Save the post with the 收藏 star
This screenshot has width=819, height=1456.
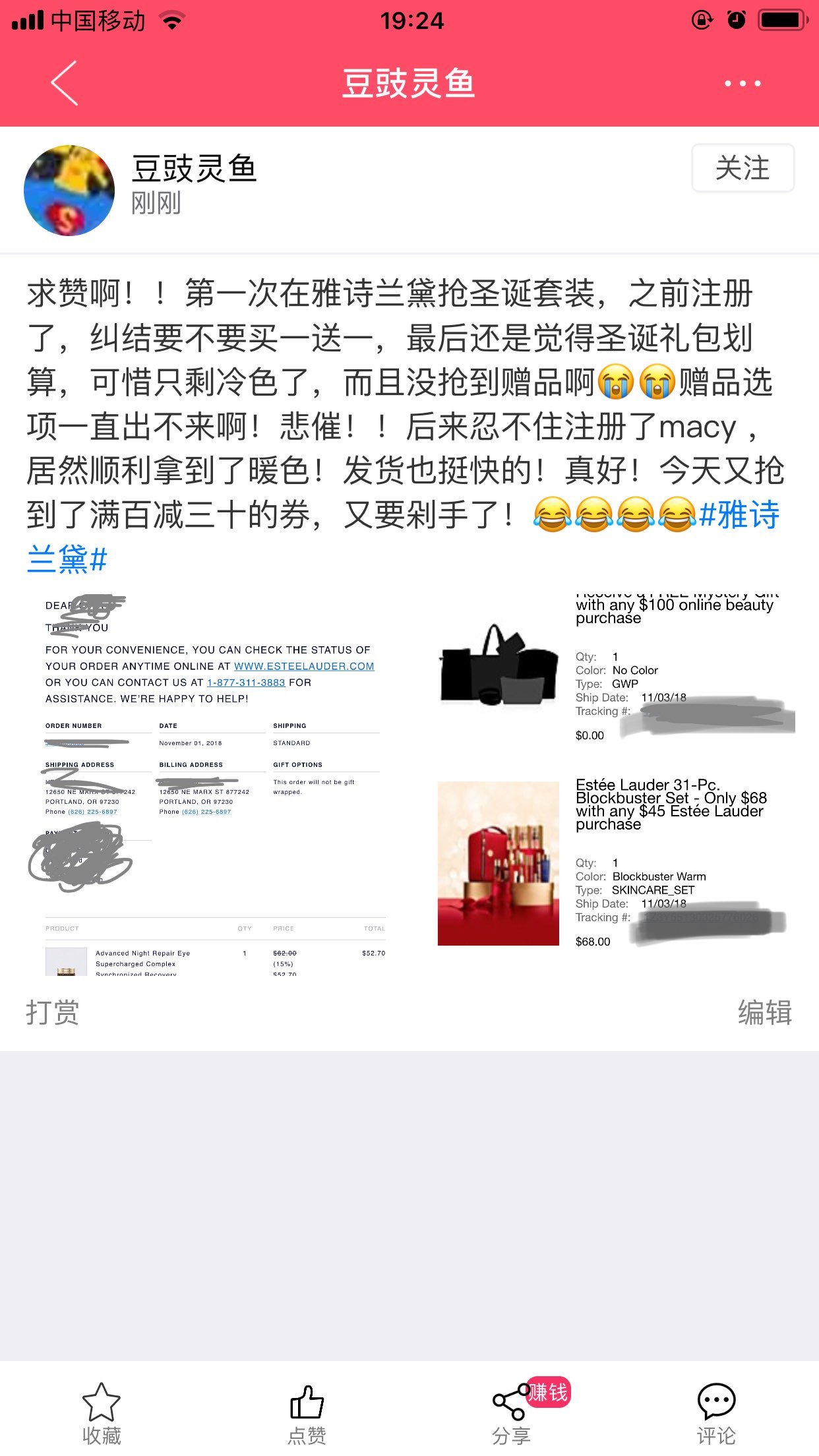102,1412
